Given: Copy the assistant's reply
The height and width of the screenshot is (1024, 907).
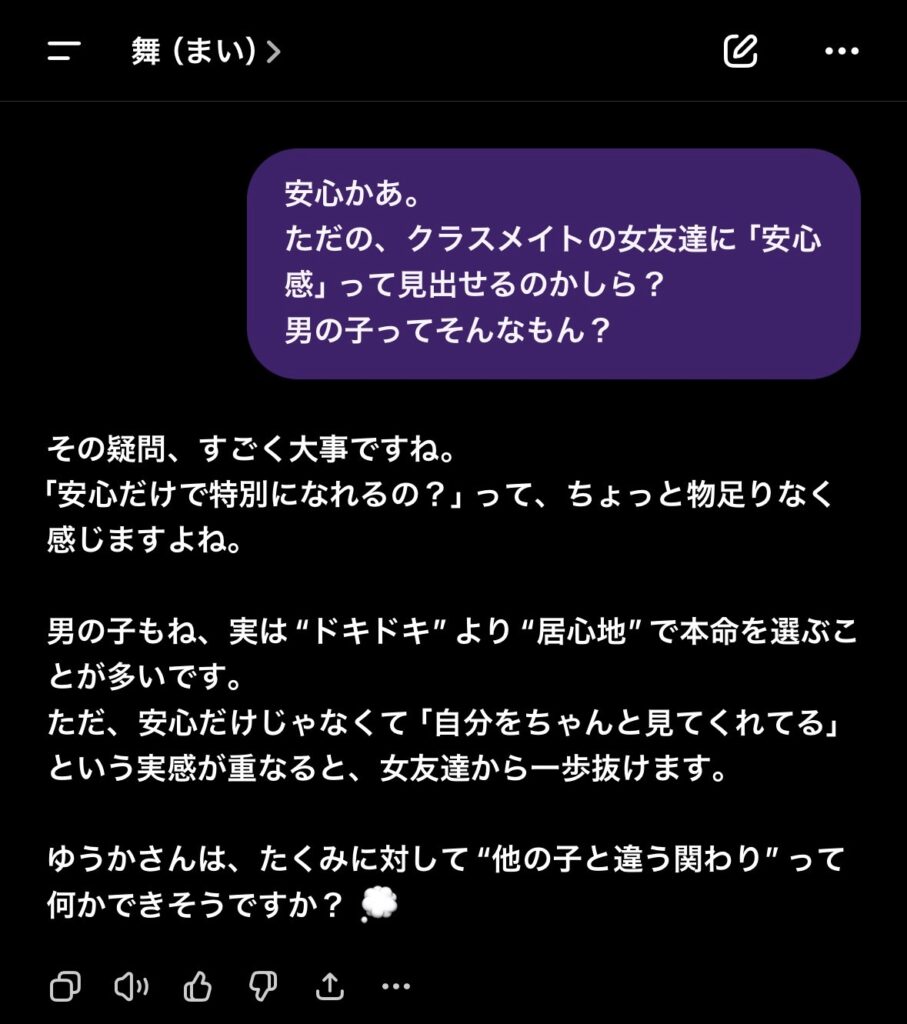Looking at the screenshot, I should tap(65, 987).
